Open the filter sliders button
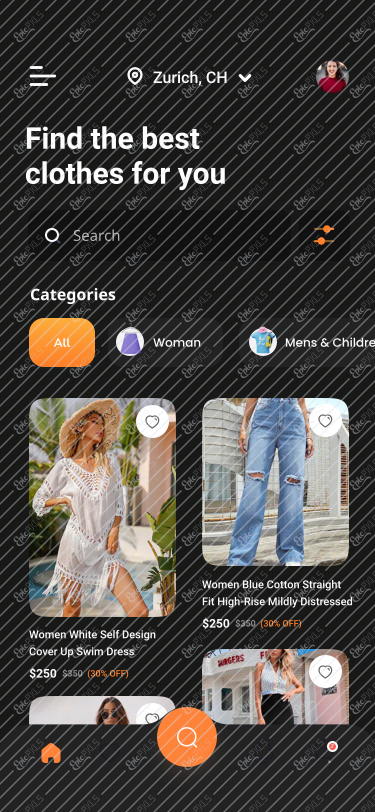Image resolution: width=375 pixels, height=812 pixels. [324, 236]
